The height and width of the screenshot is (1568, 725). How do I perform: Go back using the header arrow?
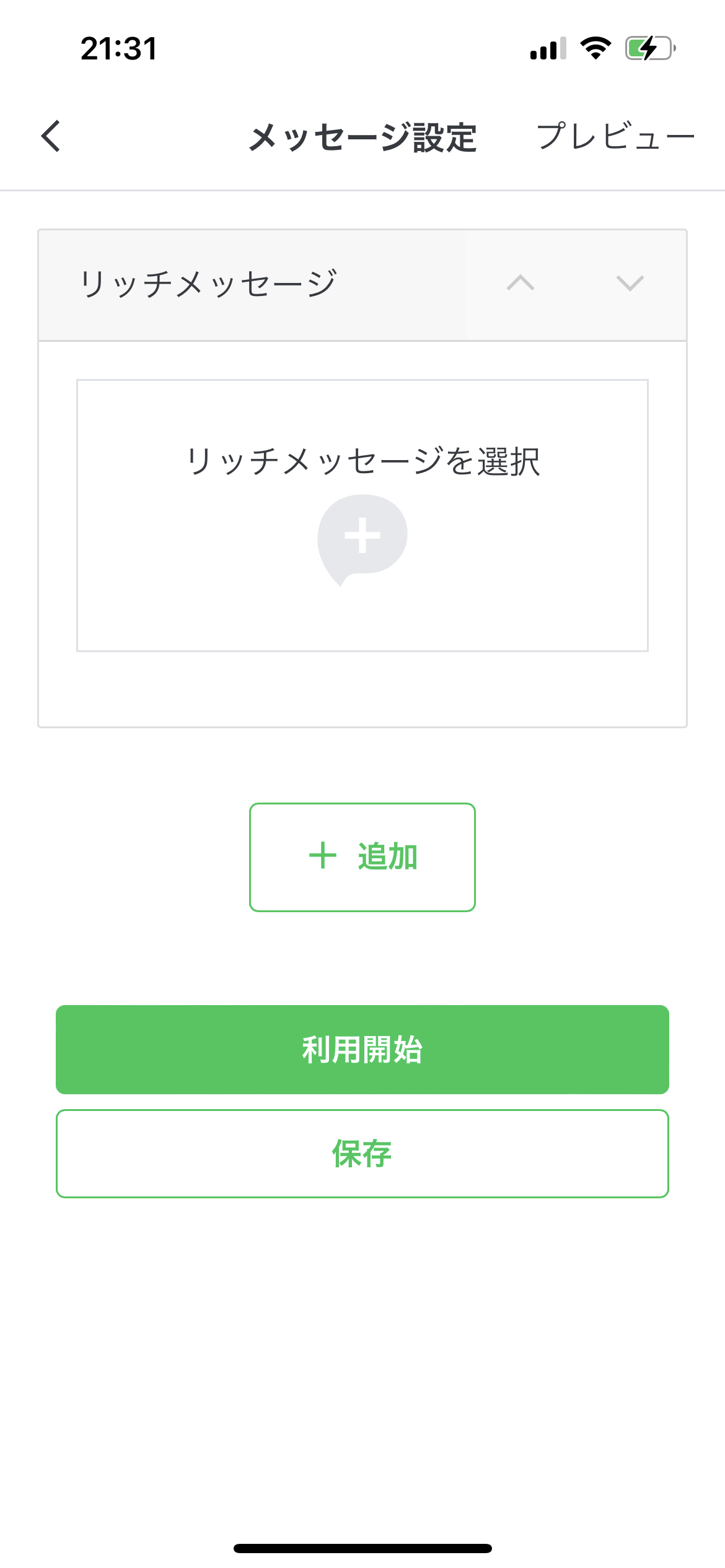[x=51, y=136]
